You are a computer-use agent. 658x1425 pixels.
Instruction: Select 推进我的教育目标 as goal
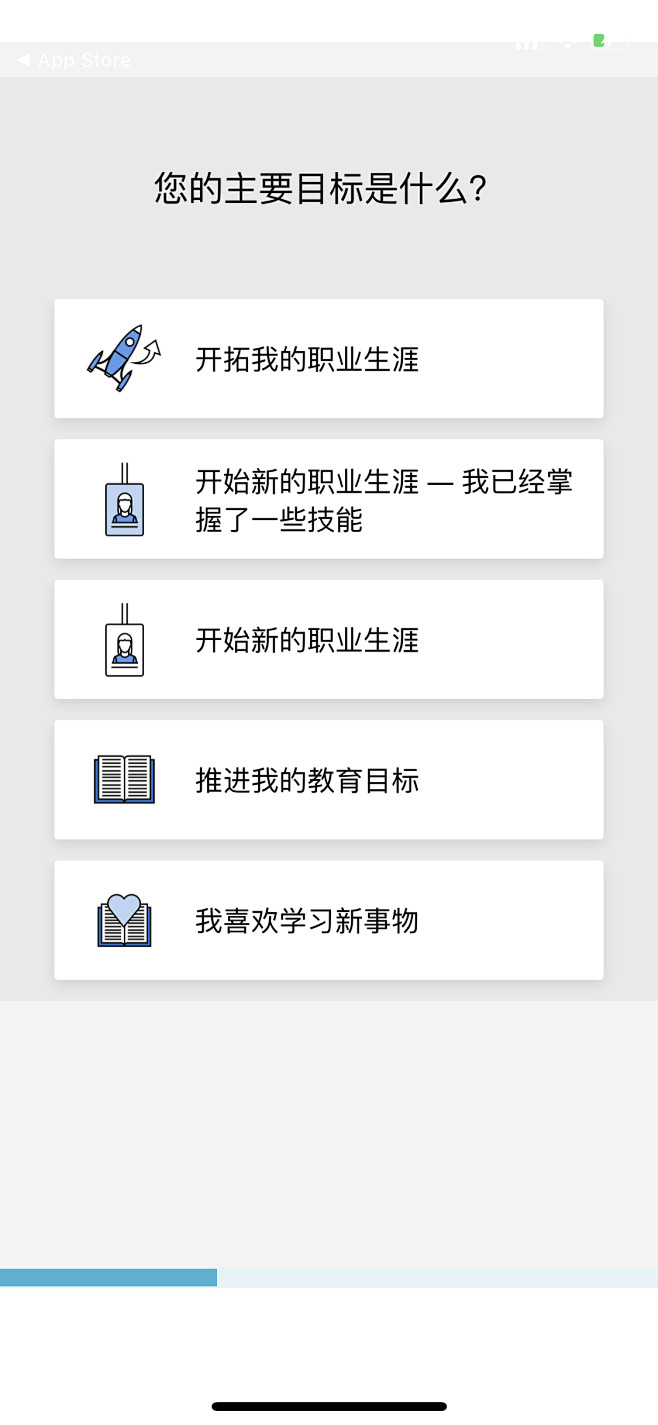[329, 780]
